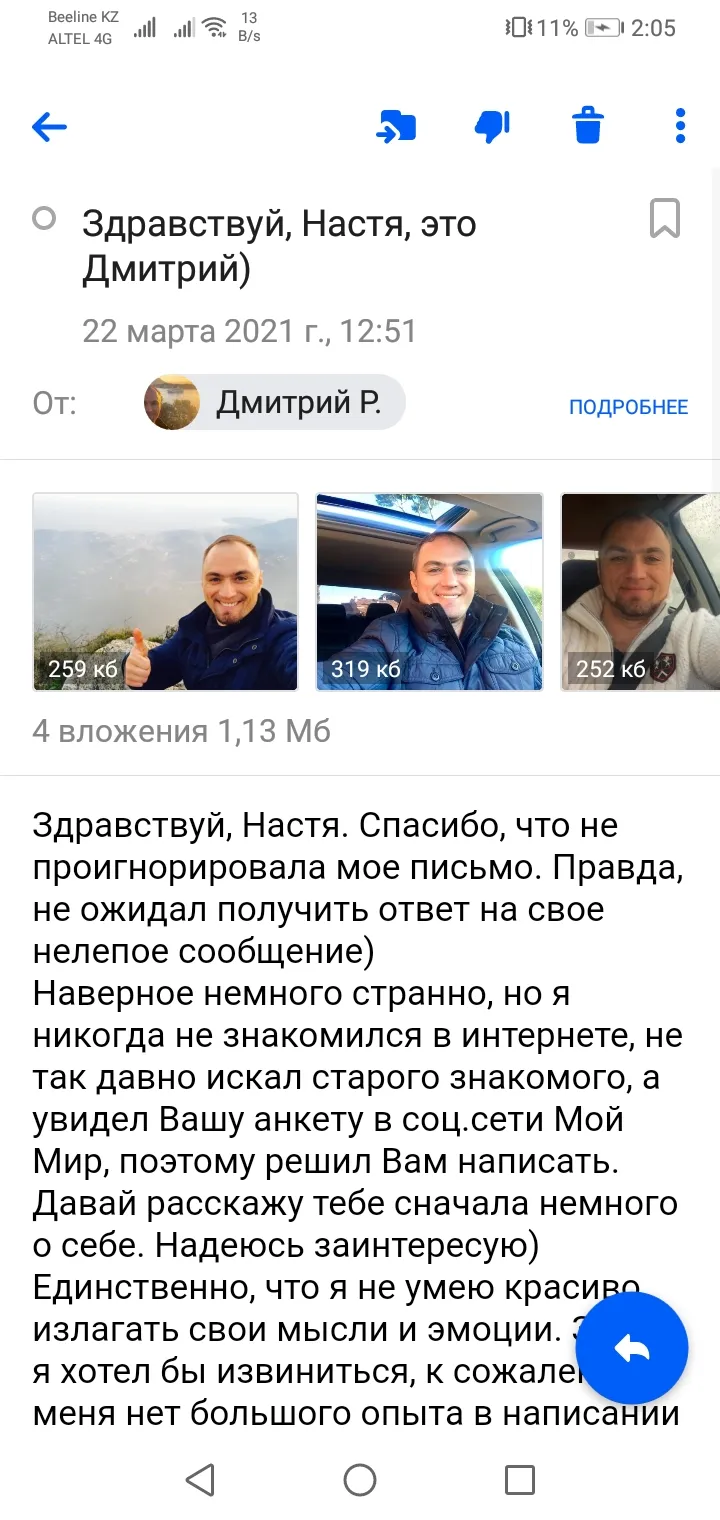Tap the system home button
This screenshot has height=1520, width=720.
click(360, 1479)
